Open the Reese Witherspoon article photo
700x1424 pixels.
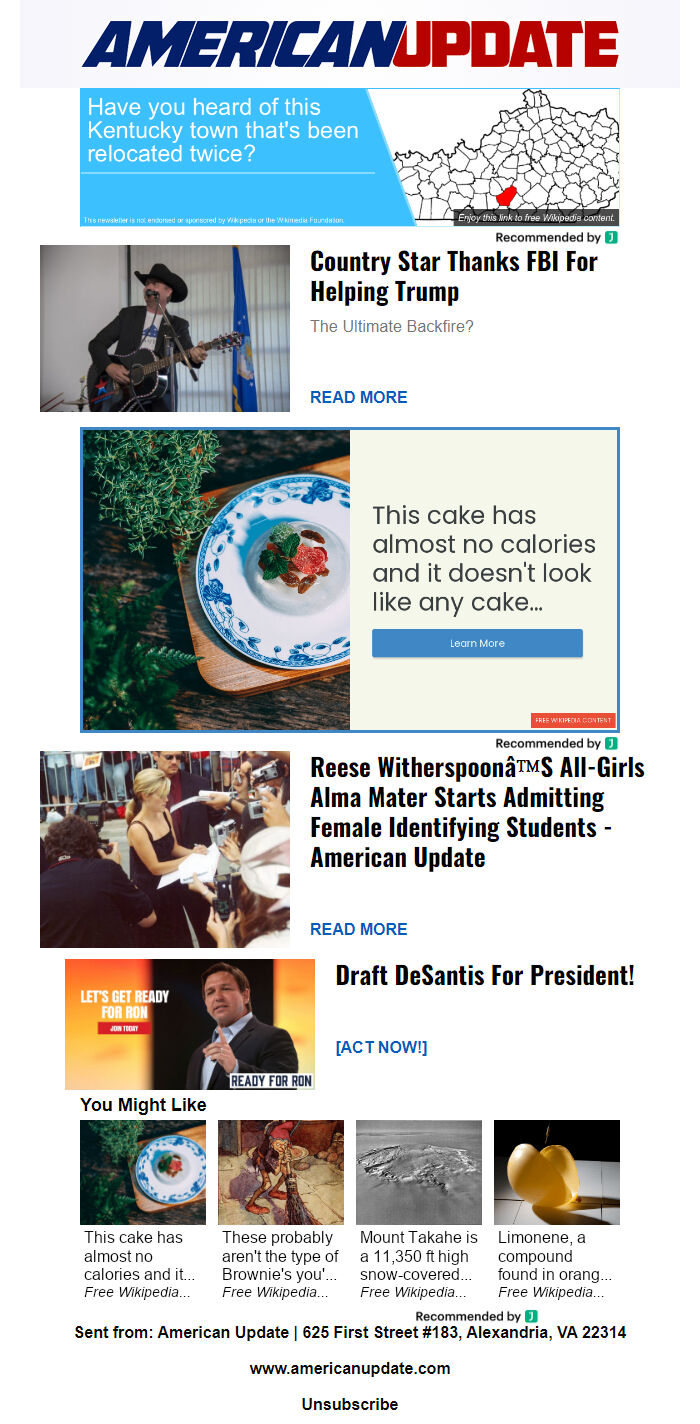tap(165, 849)
